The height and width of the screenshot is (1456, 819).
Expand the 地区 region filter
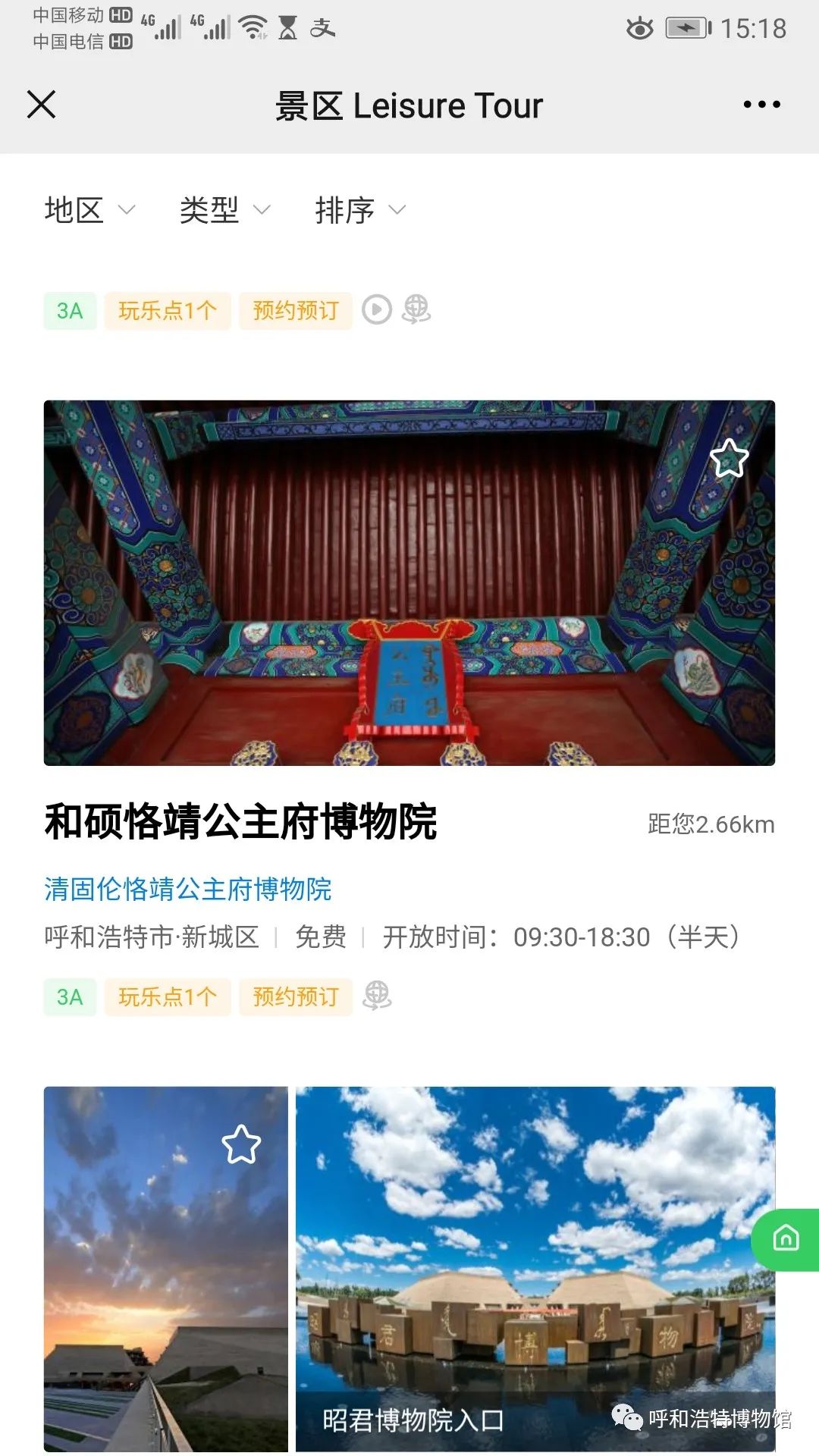point(89,210)
